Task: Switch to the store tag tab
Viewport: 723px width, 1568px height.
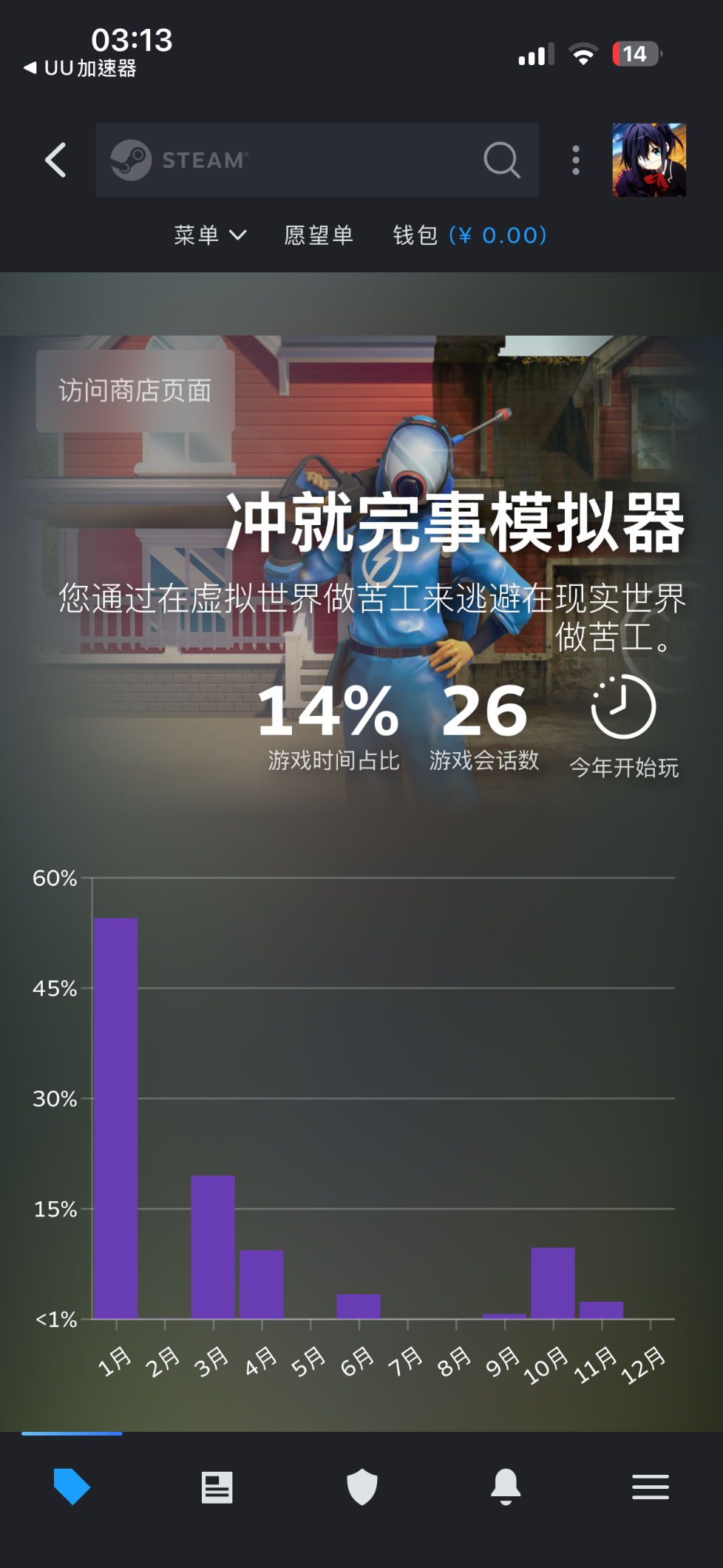Action: tap(72, 1487)
